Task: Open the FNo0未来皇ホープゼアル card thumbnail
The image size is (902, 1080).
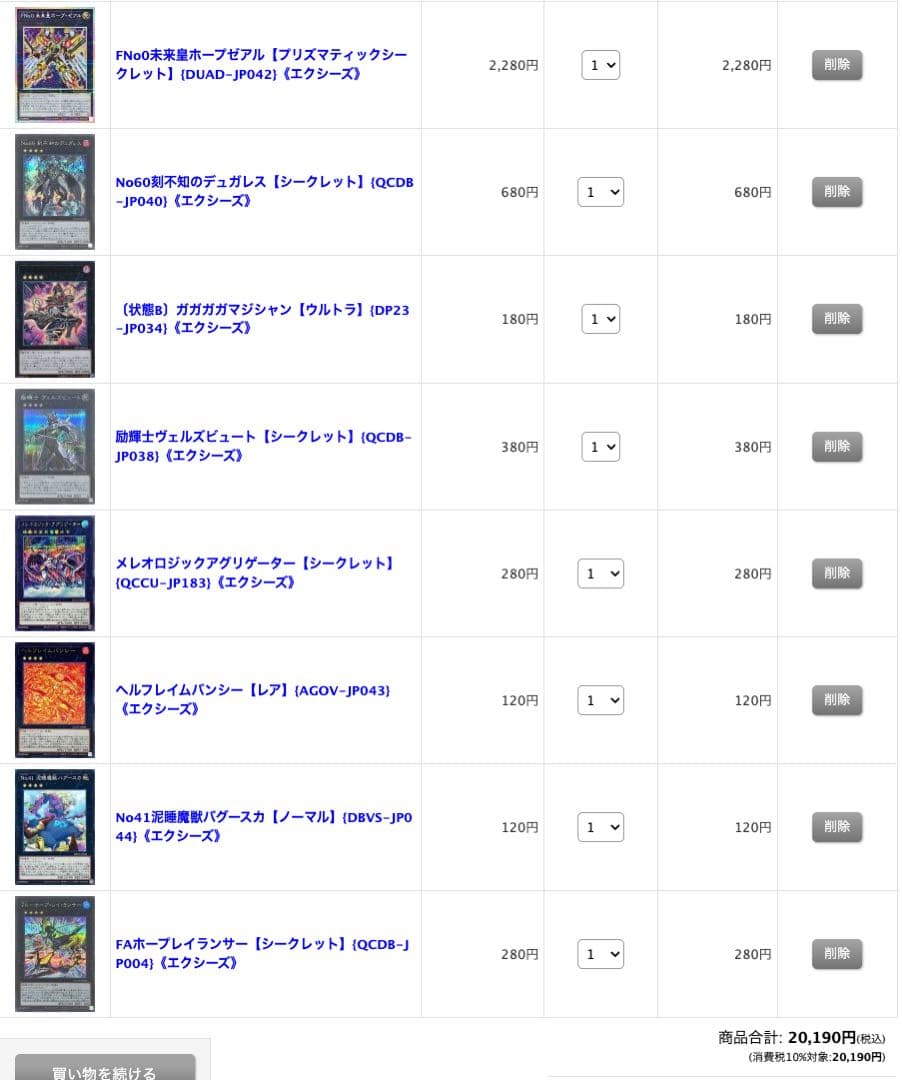Action: (55, 65)
